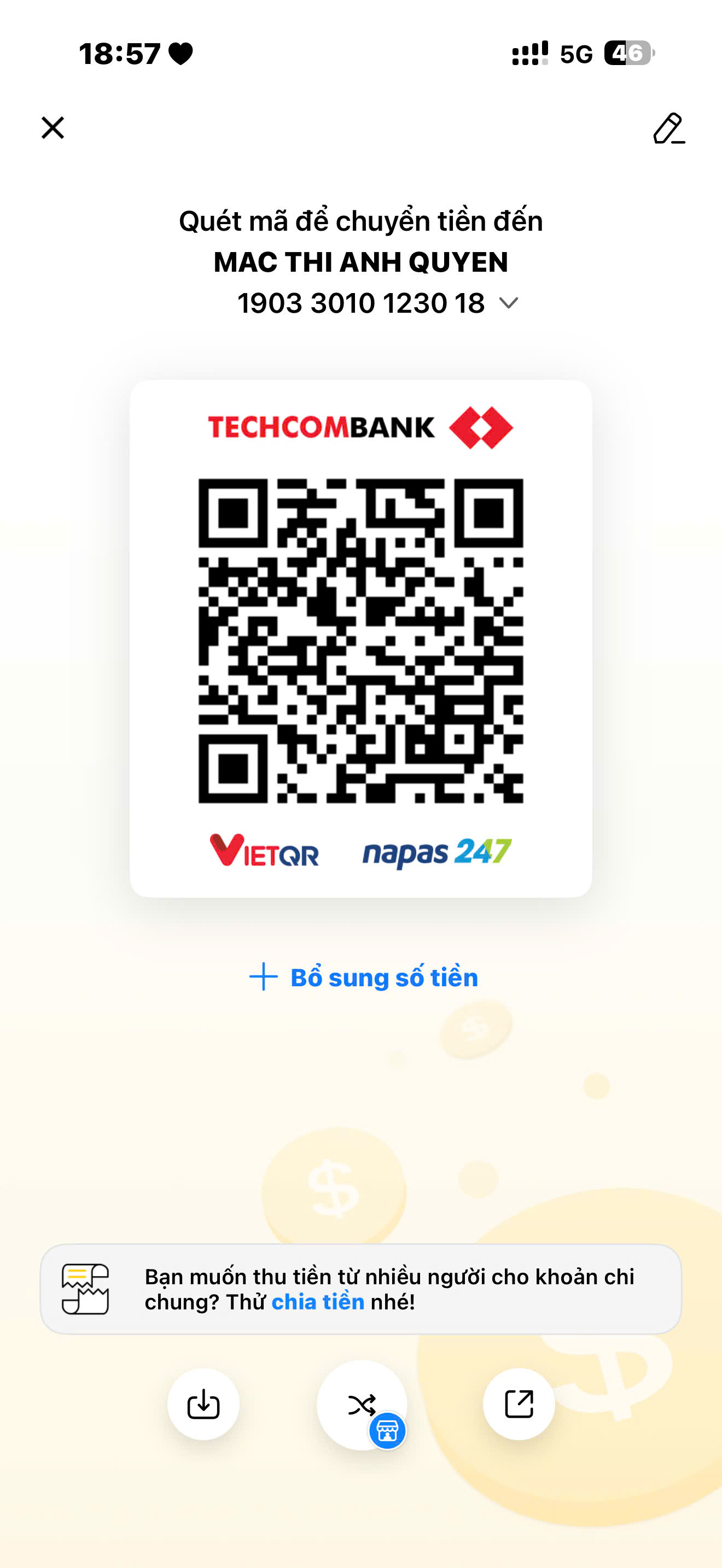
Task: Tap the shuffle switch button
Action: tap(362, 1405)
